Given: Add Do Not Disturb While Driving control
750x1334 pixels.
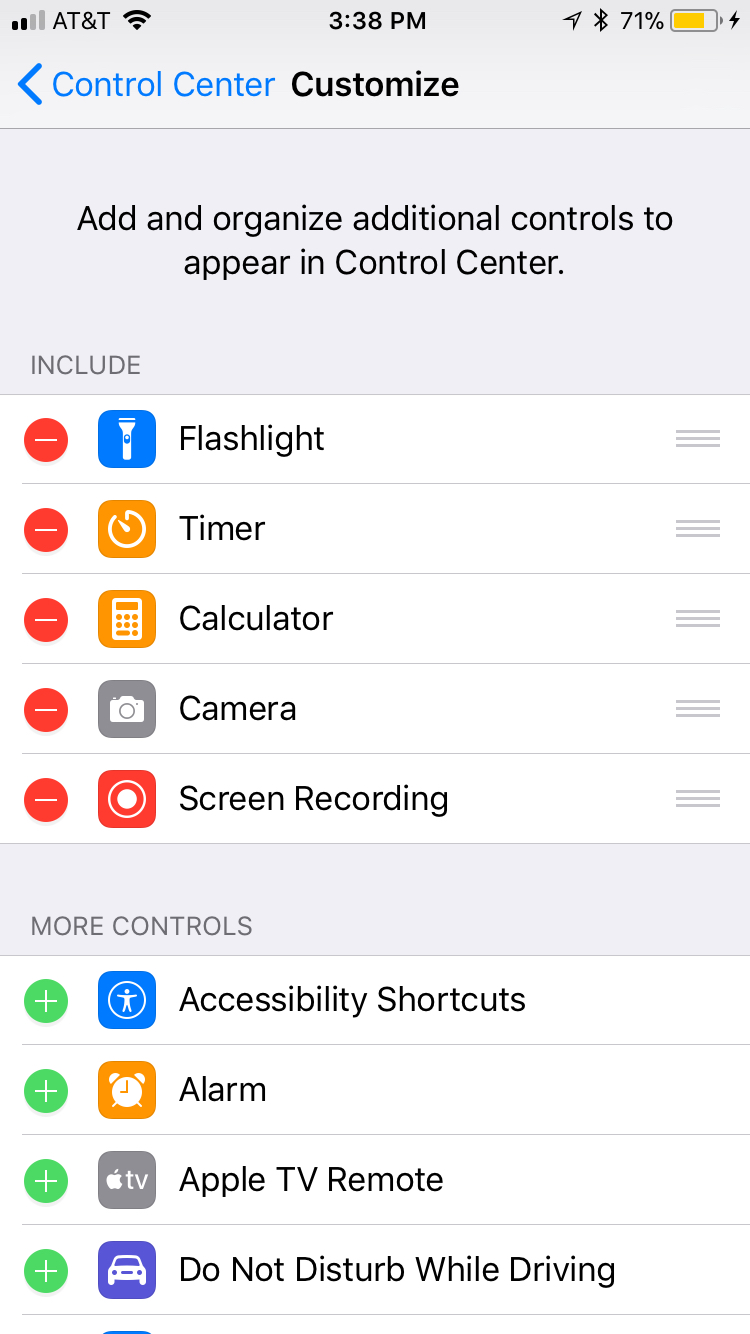Looking at the screenshot, I should [45, 1270].
